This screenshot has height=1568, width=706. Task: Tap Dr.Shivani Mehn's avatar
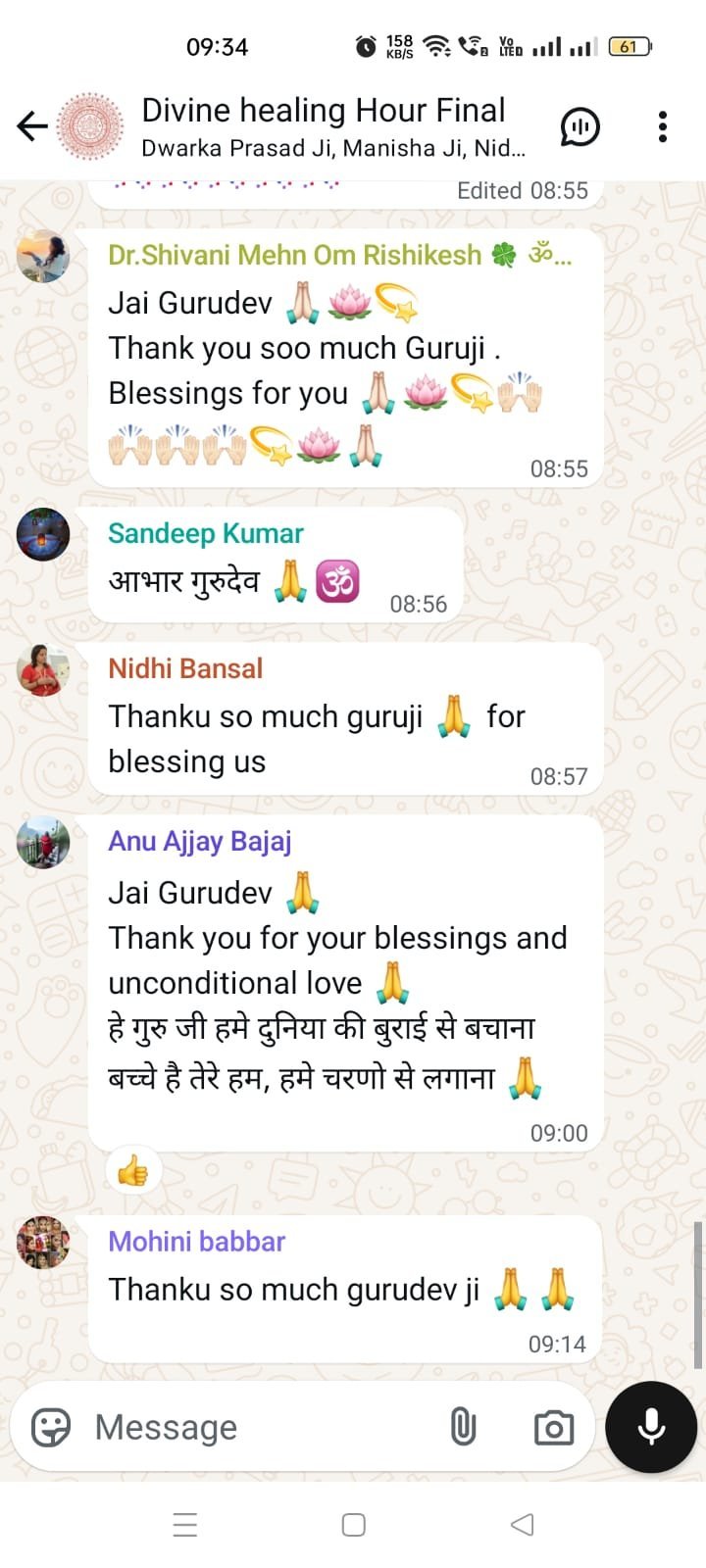click(43, 256)
